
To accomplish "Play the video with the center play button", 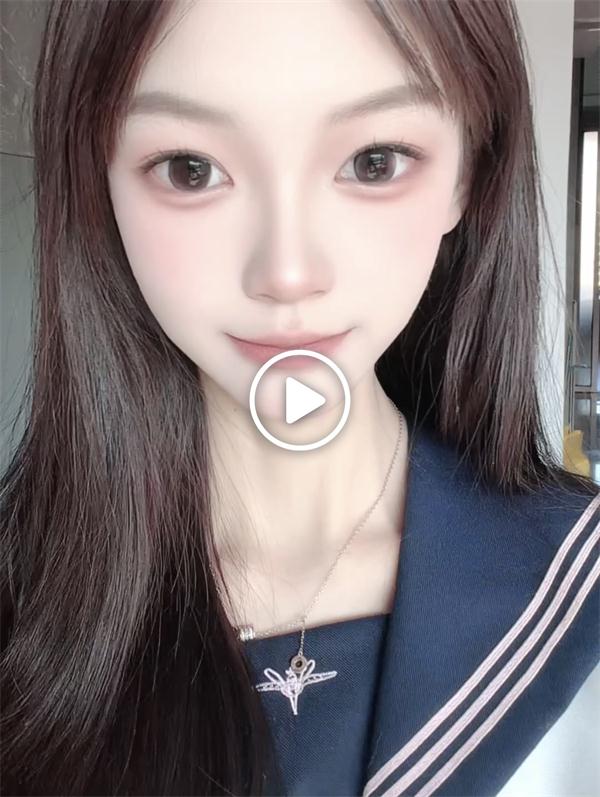I will [300, 400].
